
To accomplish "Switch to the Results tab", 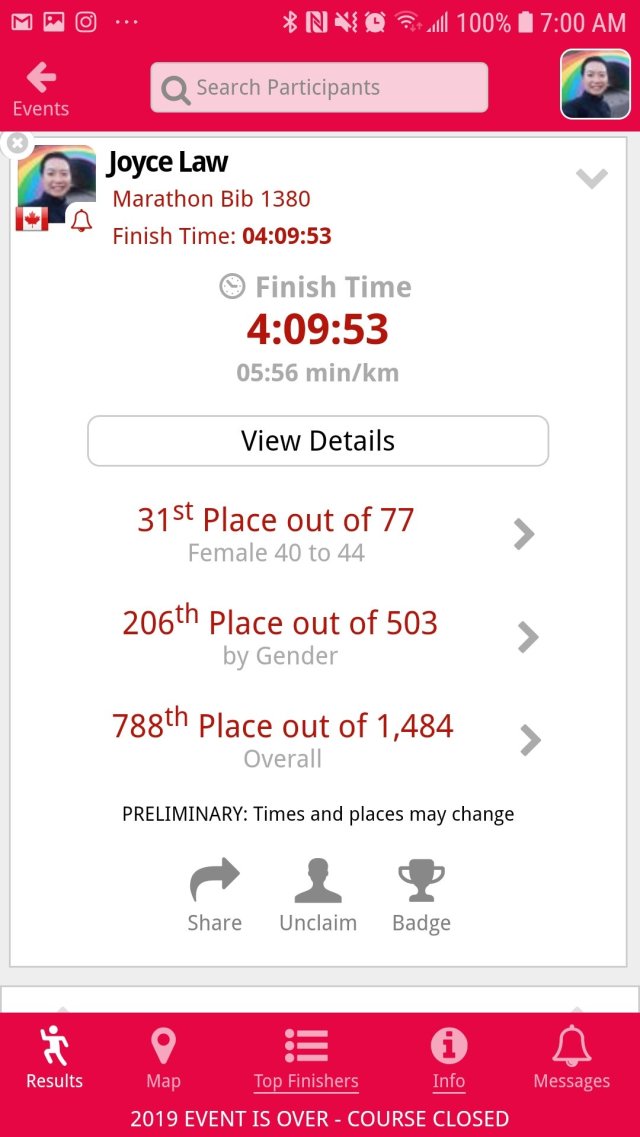I will [55, 1057].
